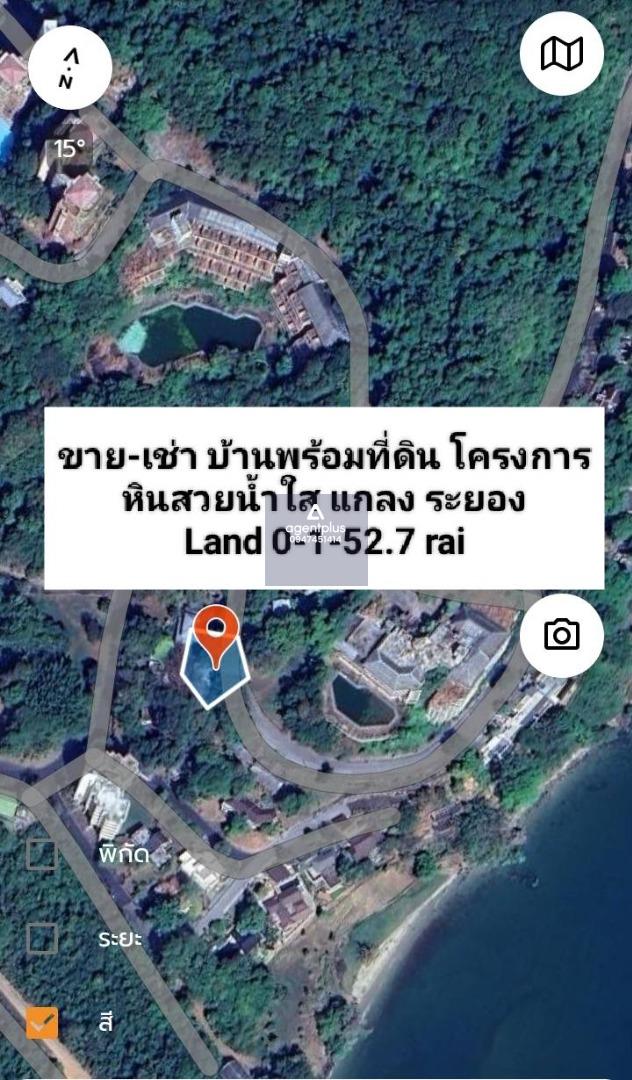Open the map layers button

561,54
